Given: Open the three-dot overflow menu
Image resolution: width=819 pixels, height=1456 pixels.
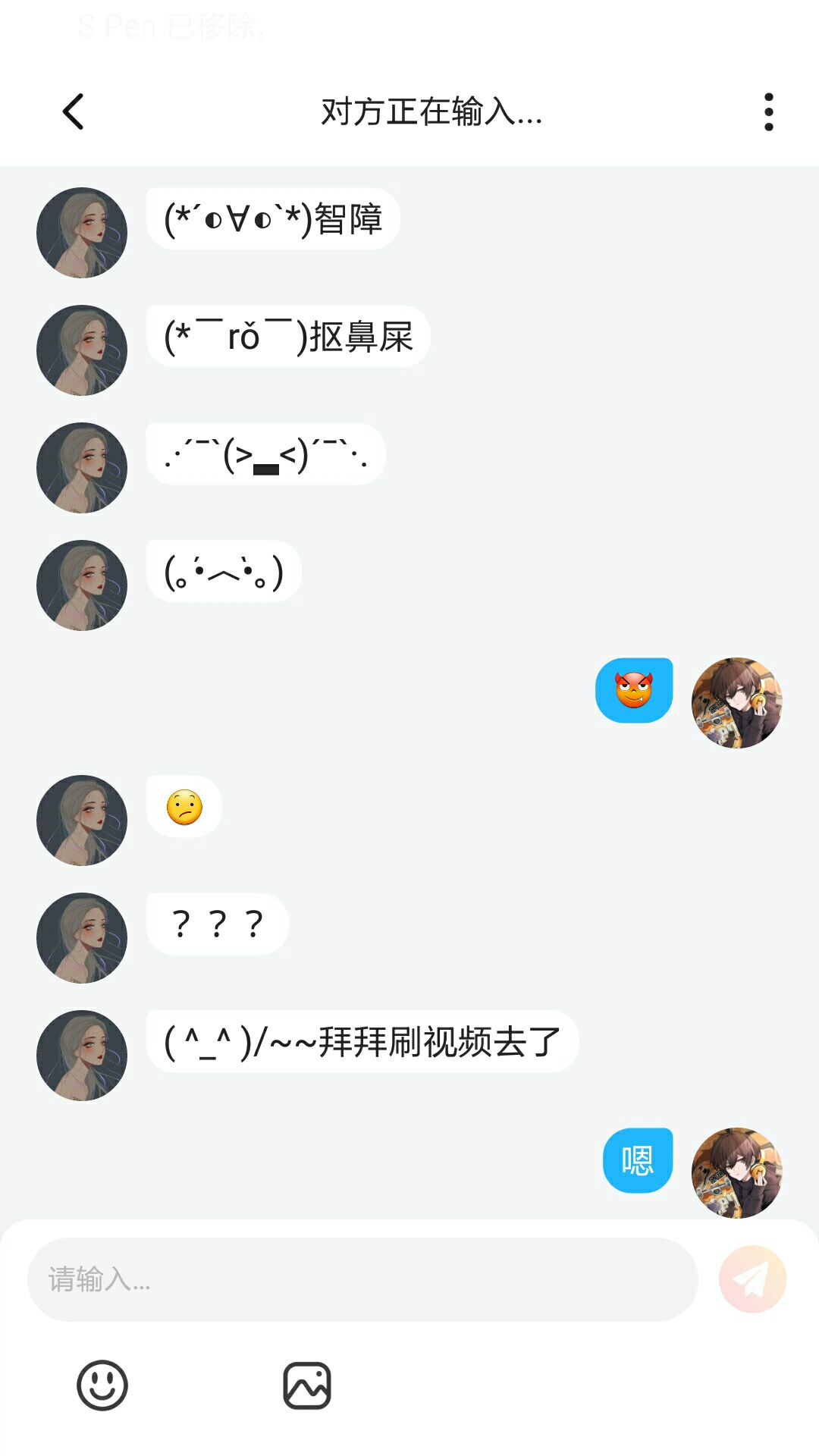Looking at the screenshot, I should click(x=768, y=112).
